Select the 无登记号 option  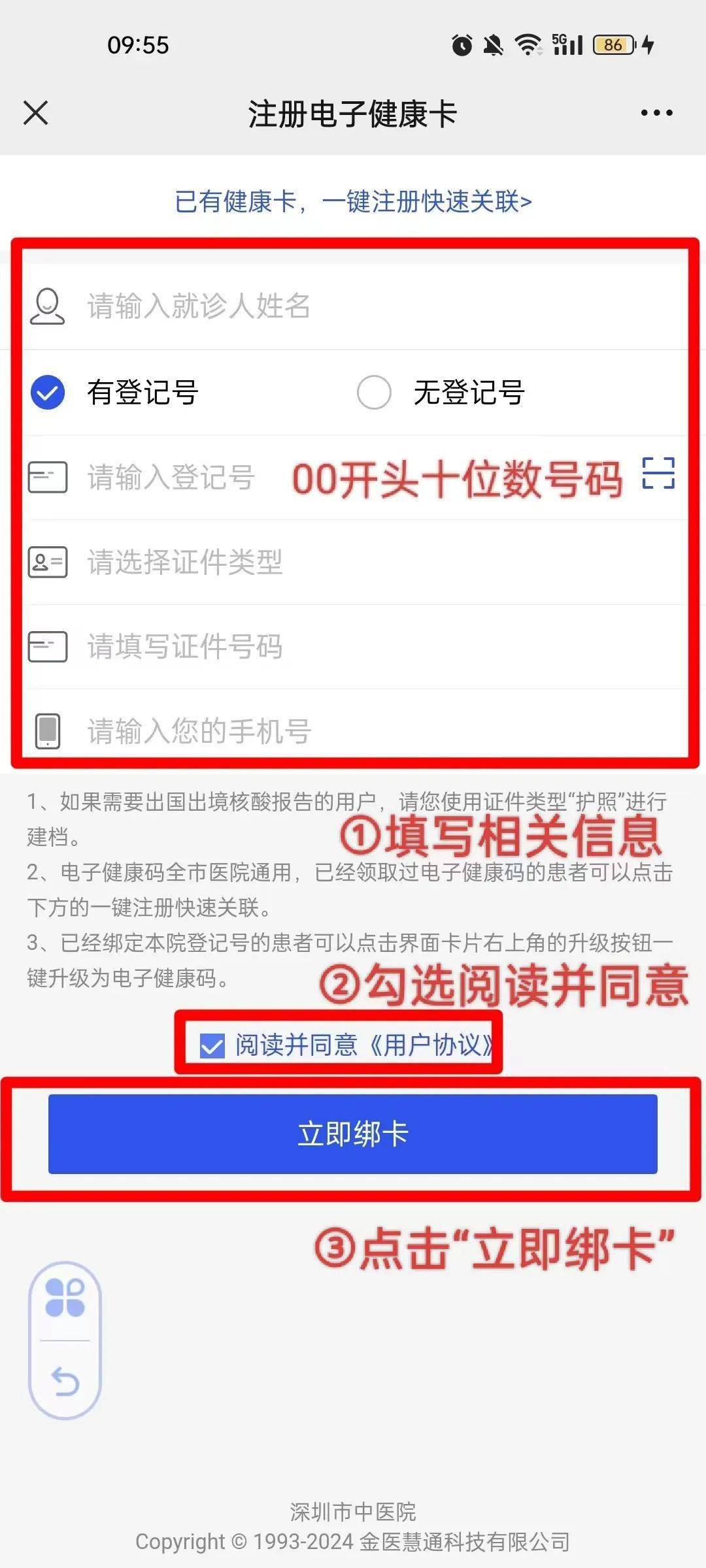tap(375, 393)
